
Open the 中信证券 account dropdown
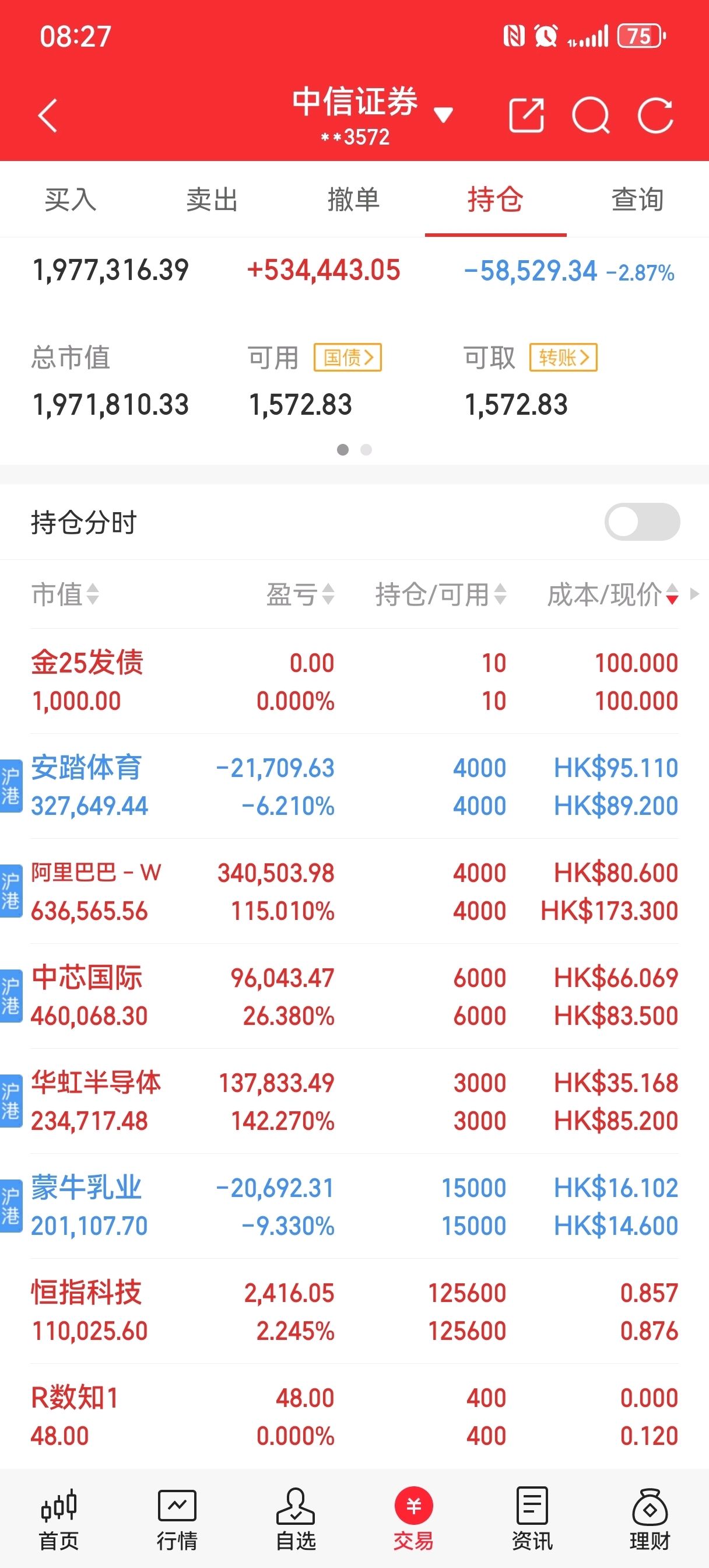click(443, 114)
